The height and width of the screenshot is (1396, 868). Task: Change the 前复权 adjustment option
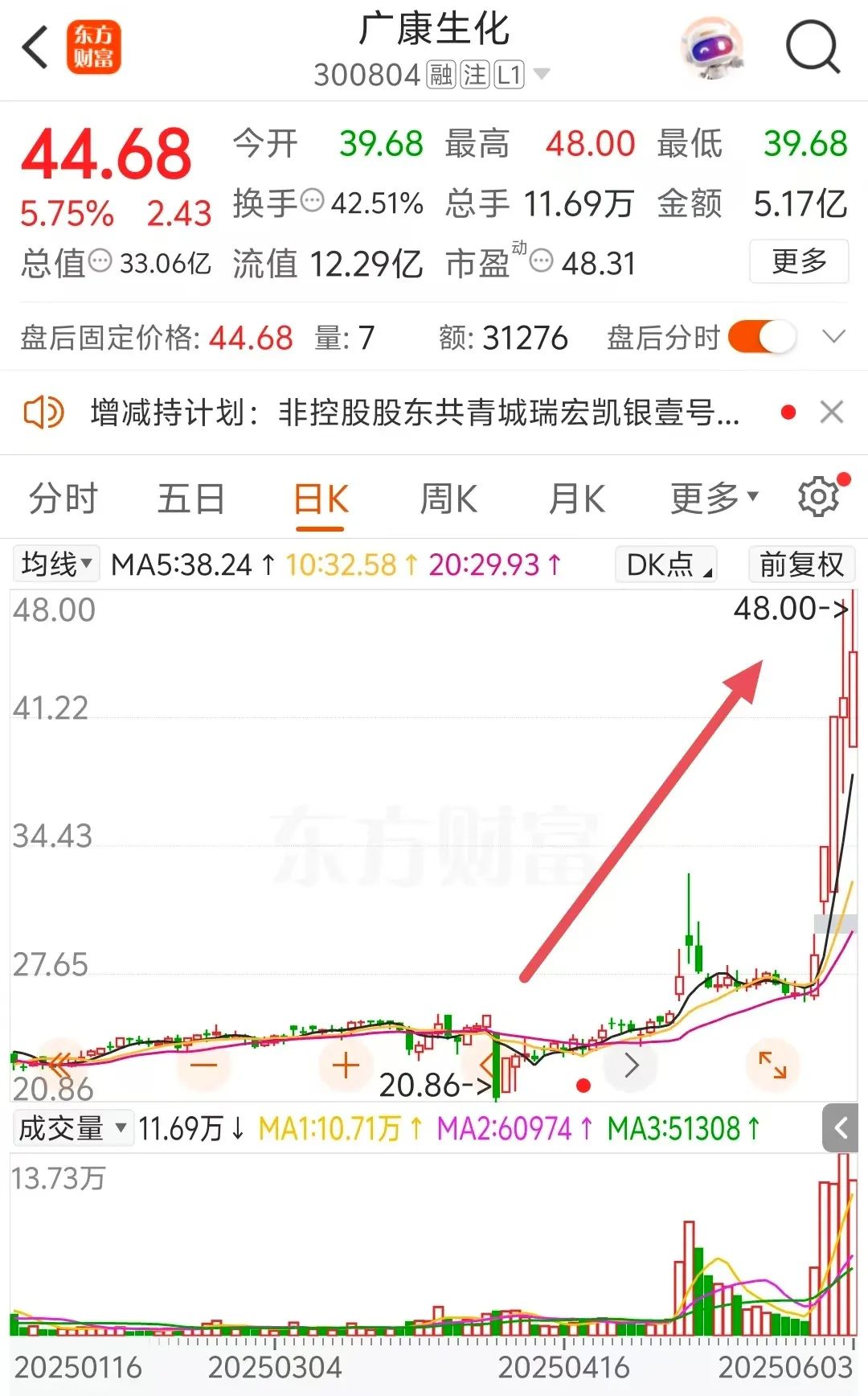800,565
